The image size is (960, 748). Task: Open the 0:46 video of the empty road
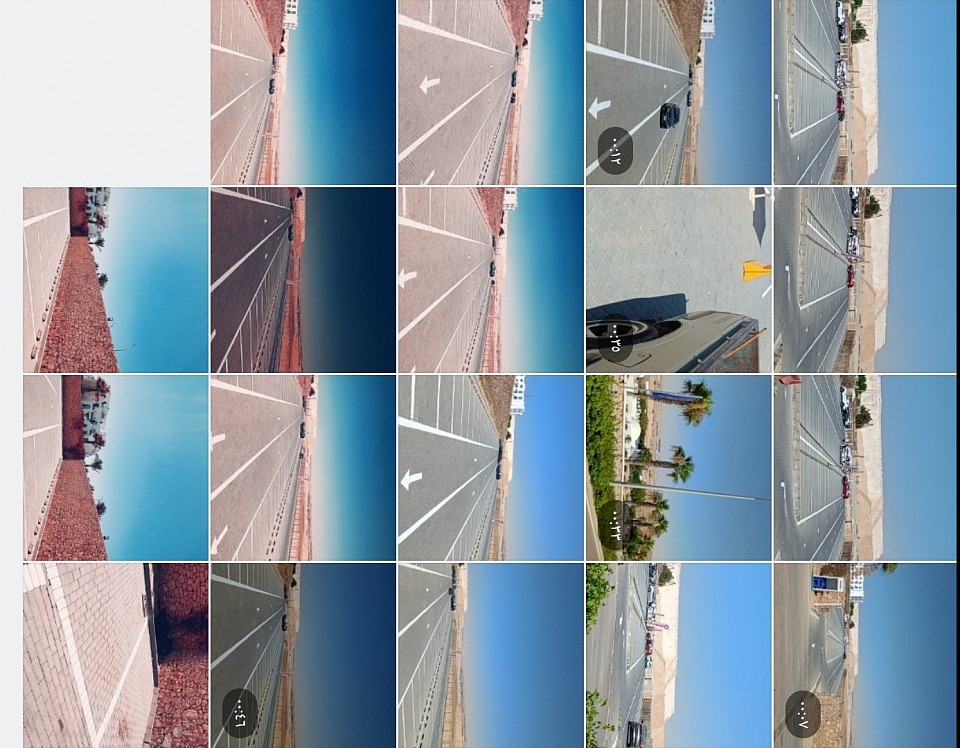303,655
